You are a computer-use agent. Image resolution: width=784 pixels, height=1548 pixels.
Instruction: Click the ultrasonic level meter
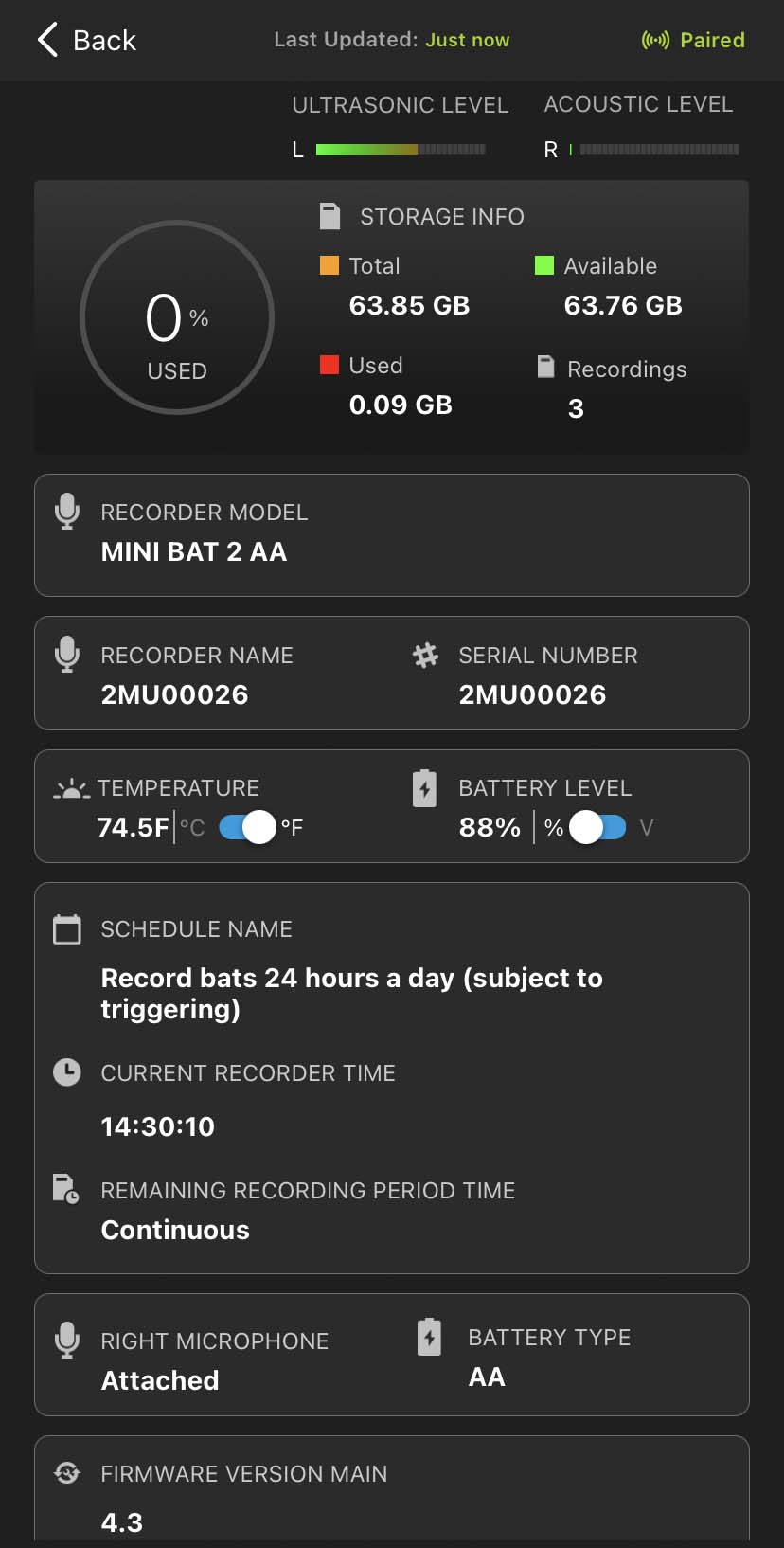[x=398, y=149]
